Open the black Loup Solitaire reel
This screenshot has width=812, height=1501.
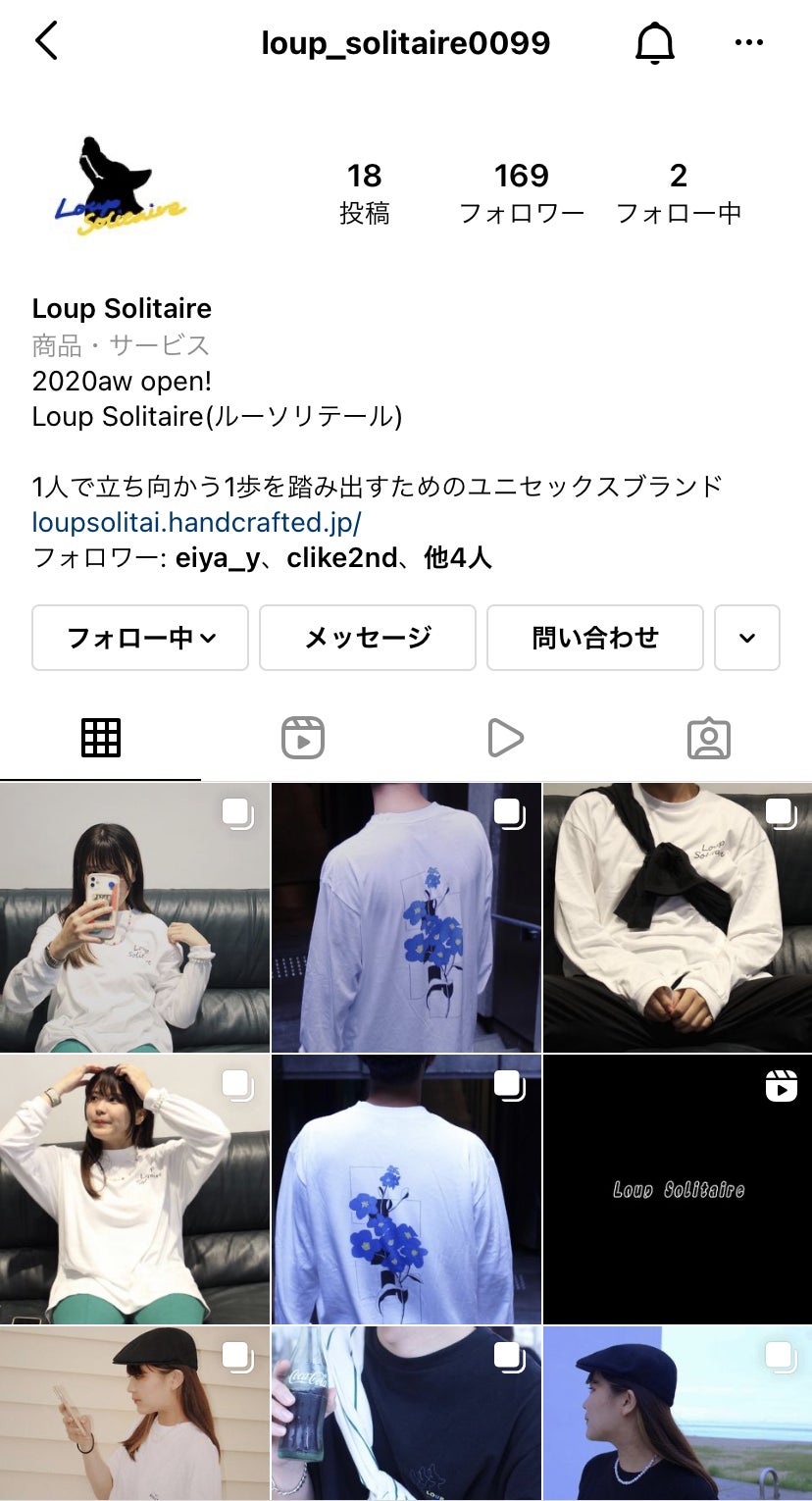click(x=678, y=1189)
